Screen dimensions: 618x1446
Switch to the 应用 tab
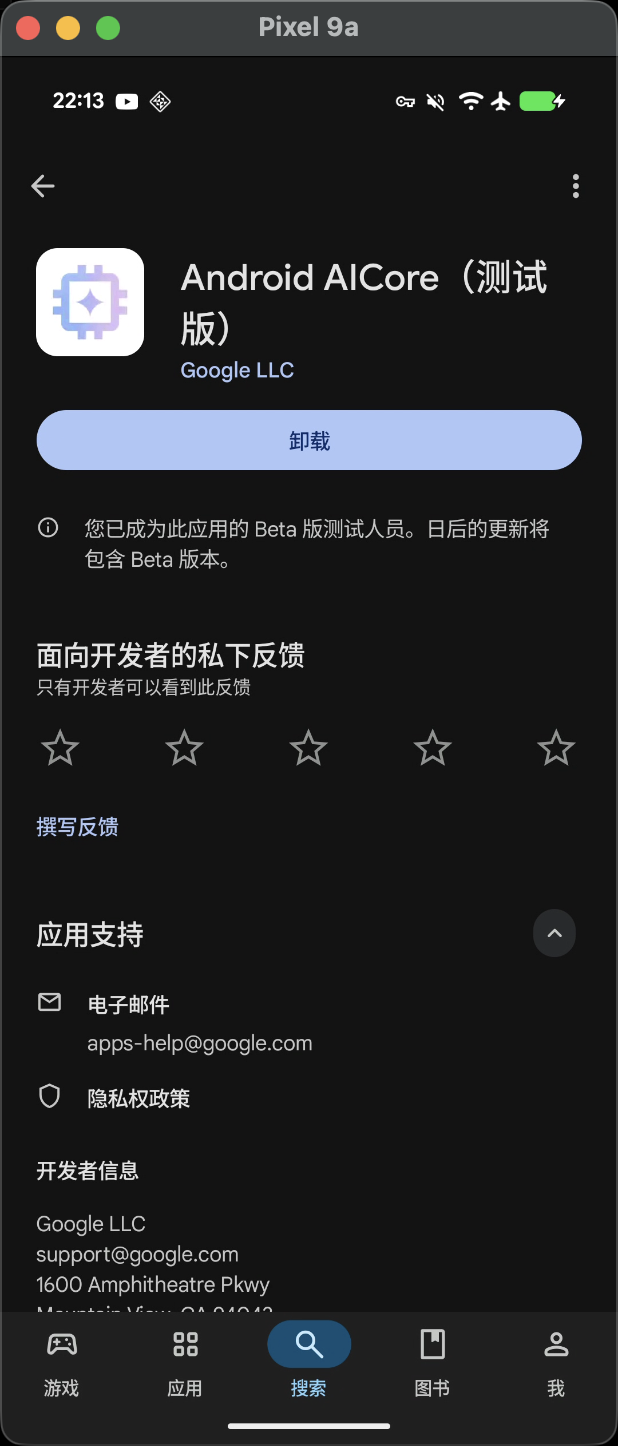[x=185, y=1361]
